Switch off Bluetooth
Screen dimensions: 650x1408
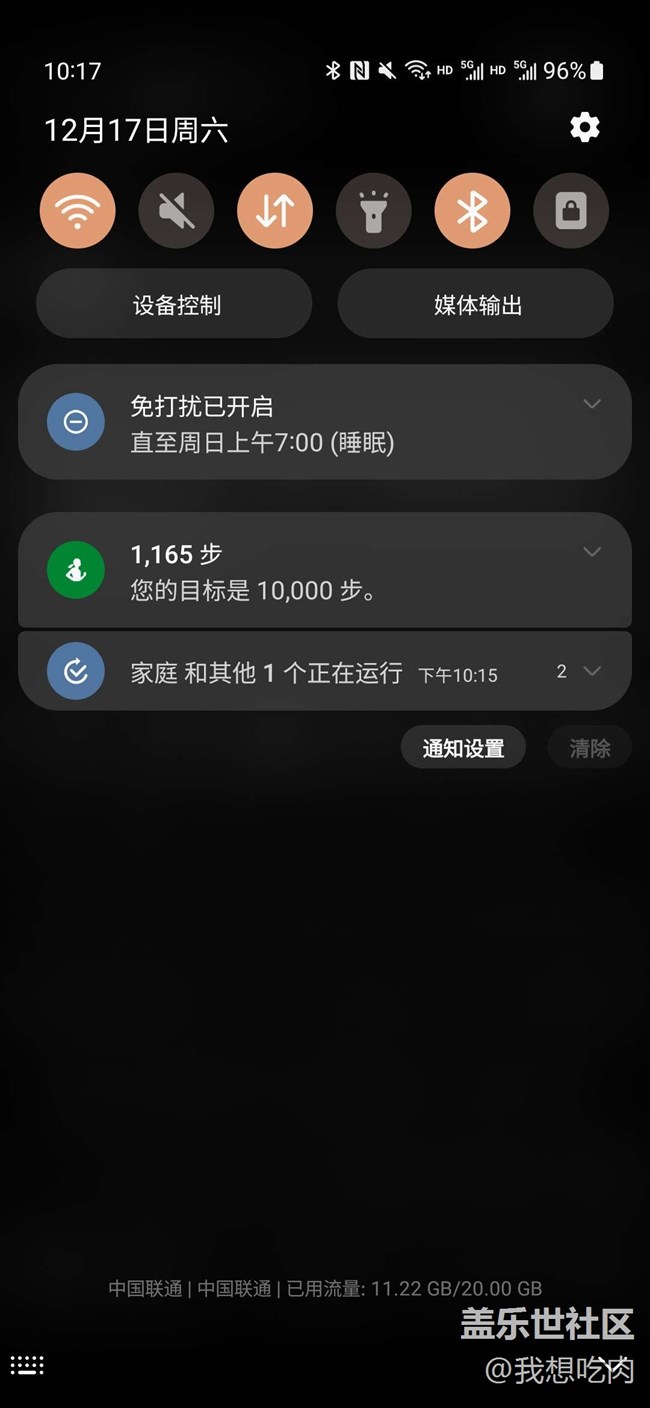[x=472, y=211]
